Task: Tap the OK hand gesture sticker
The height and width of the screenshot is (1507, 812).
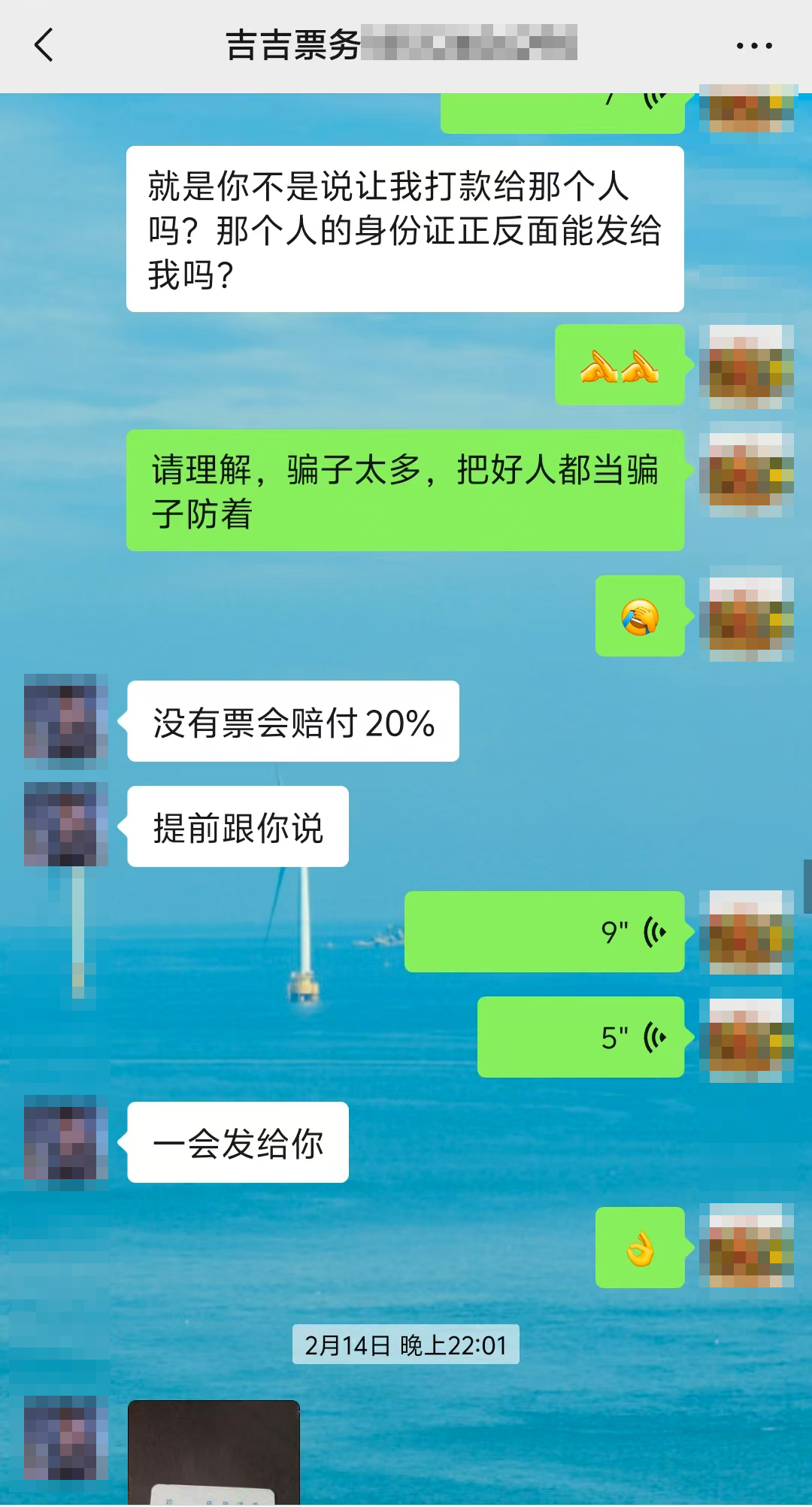Action: tap(640, 1247)
